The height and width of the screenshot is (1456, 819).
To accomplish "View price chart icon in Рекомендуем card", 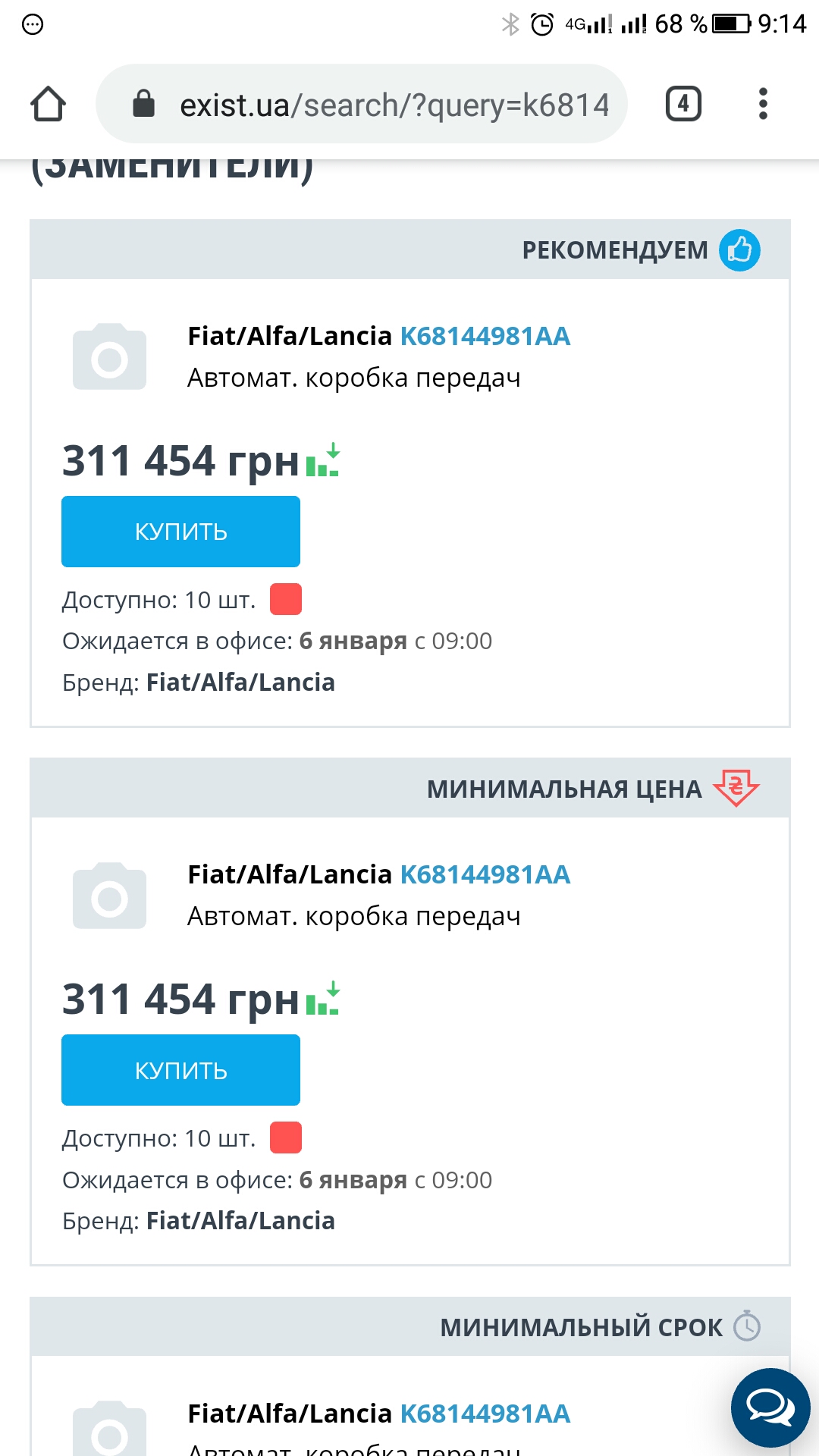I will tap(323, 460).
